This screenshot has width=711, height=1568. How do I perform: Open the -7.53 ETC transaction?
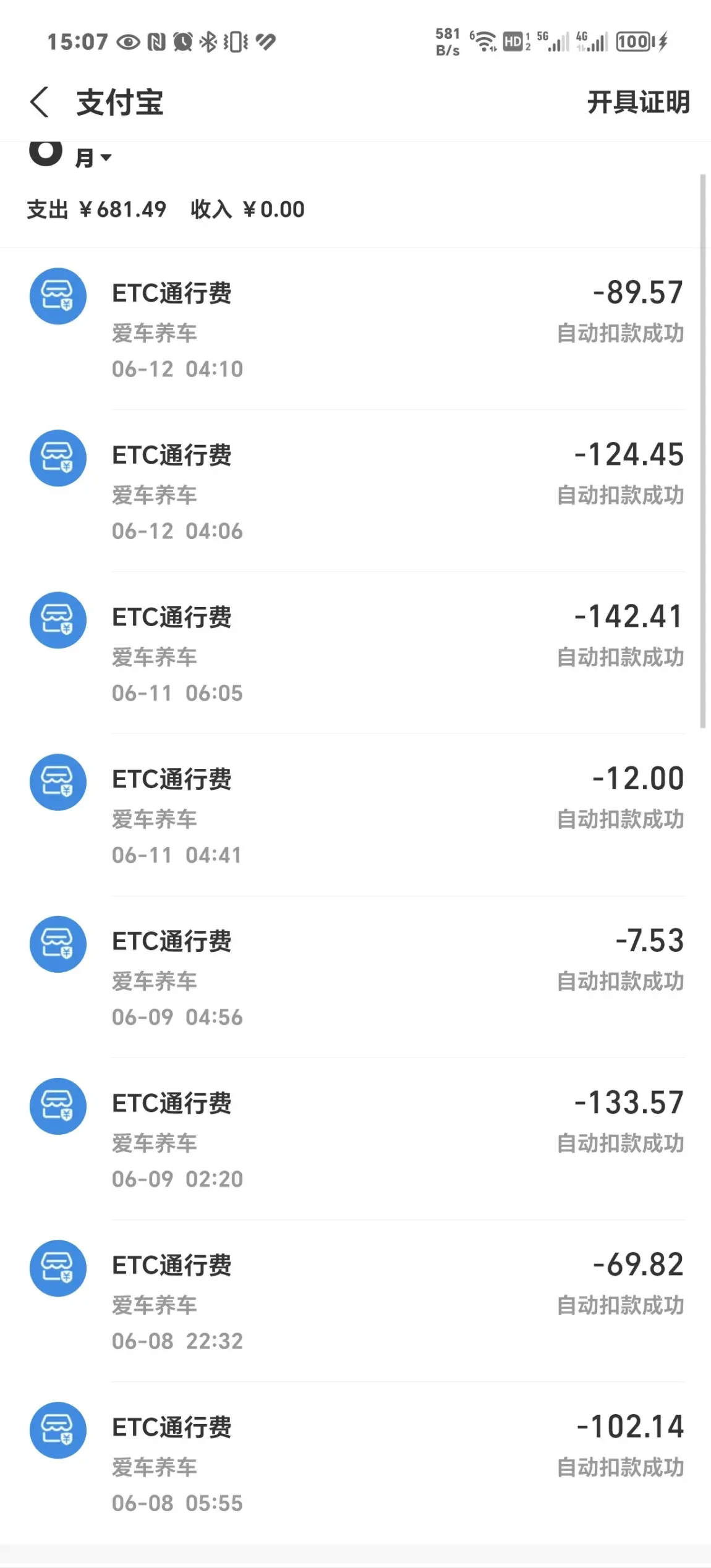click(x=355, y=977)
